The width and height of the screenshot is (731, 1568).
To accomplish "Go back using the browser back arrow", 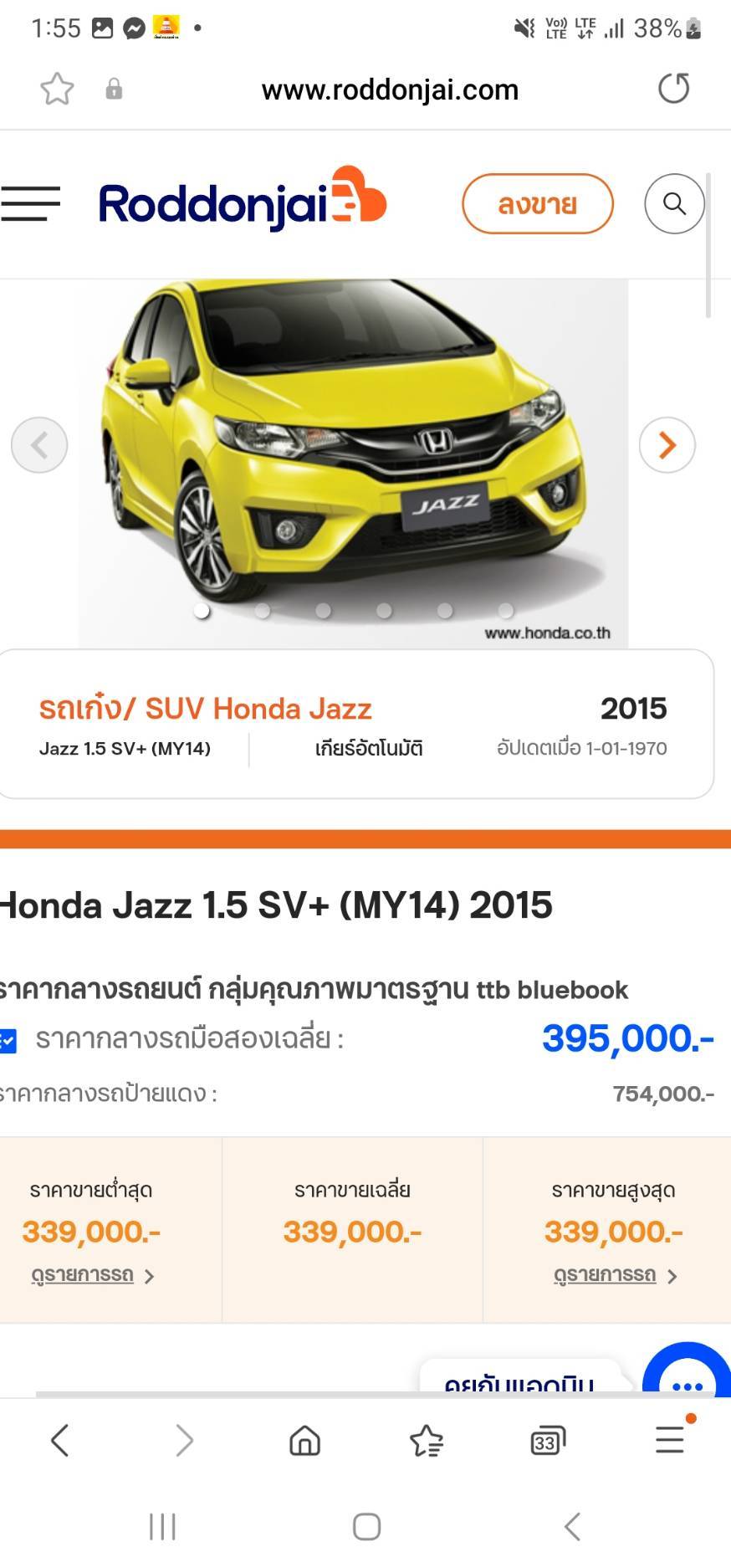I will coord(59,1440).
